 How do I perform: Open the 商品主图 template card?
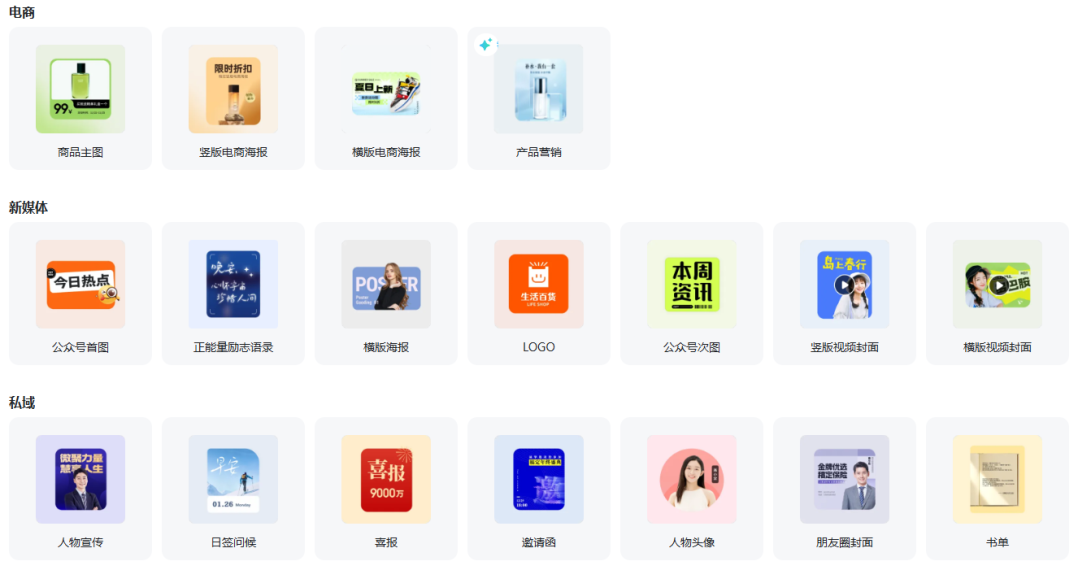pyautogui.click(x=80, y=98)
